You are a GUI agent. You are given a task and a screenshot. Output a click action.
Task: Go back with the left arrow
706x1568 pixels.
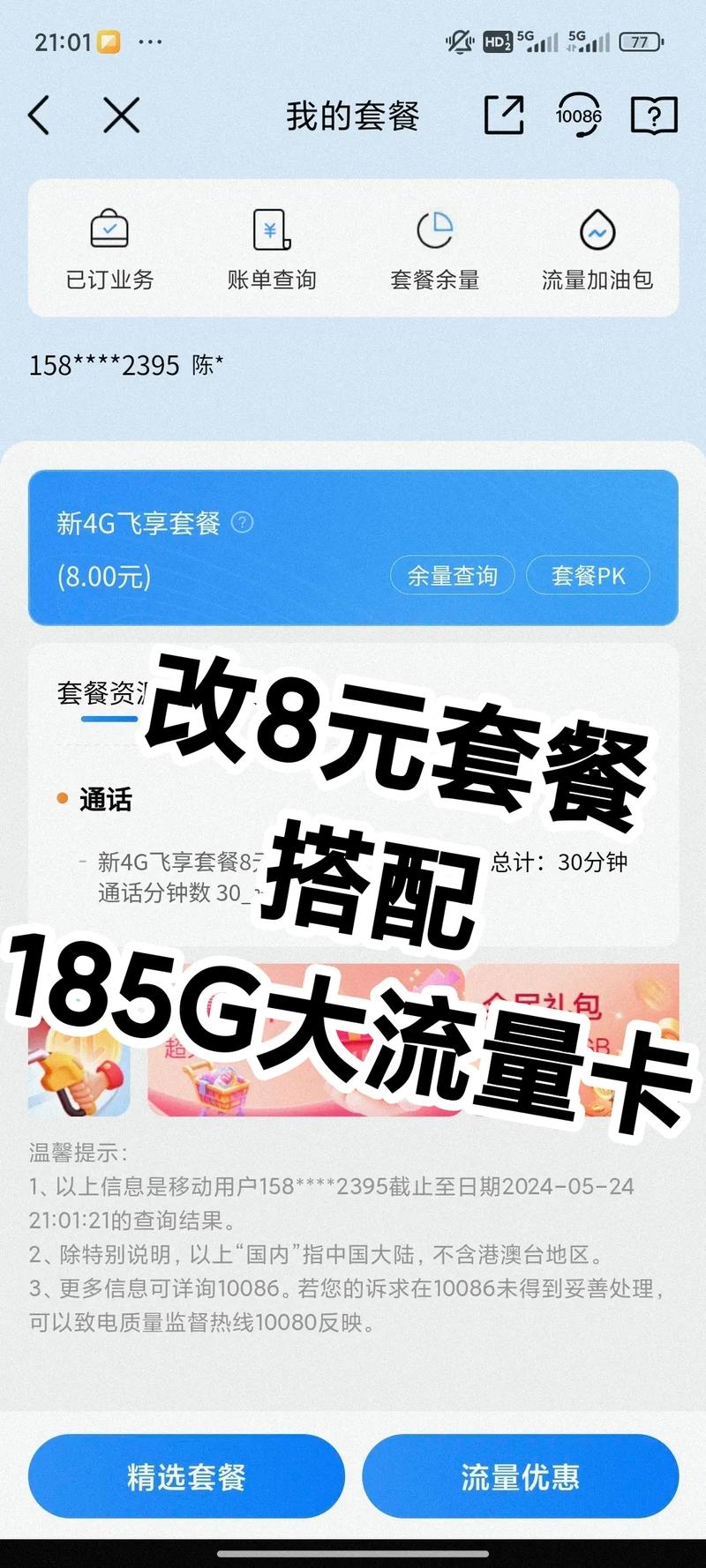tap(39, 116)
